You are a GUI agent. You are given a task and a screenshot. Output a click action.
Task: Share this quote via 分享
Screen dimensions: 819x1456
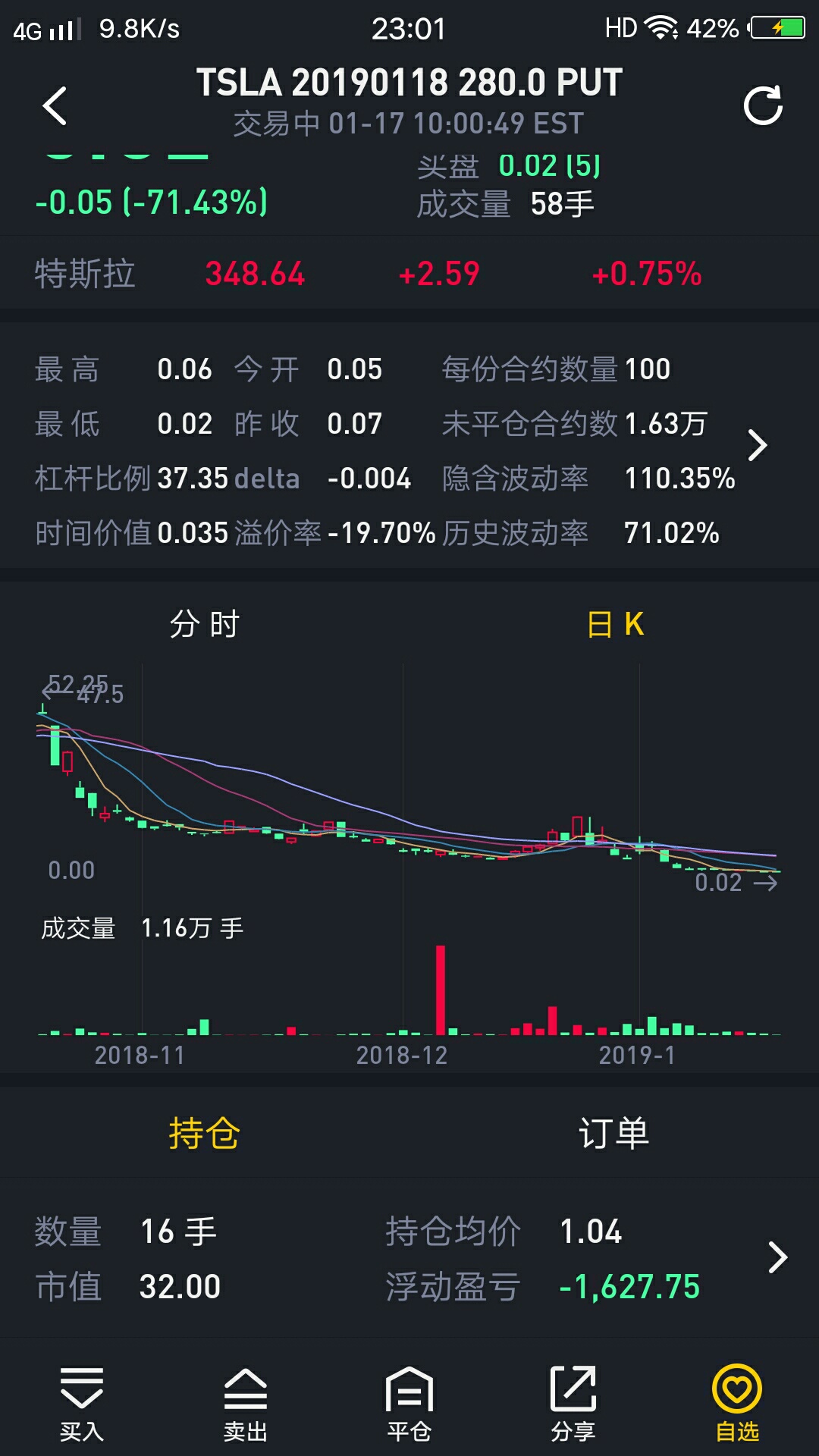click(573, 1403)
